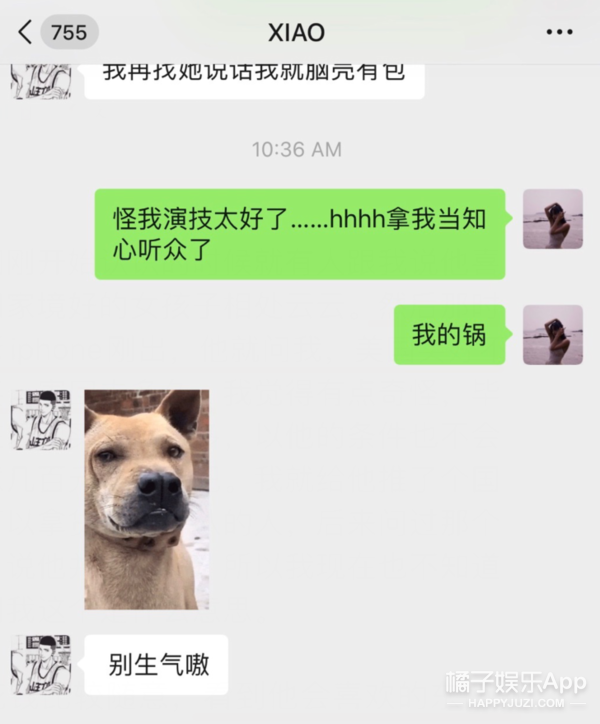Viewport: 600px width, 724px height.
Task: Open XIAO's avatar beside the 别生气嗷 message
Action: 41,664
